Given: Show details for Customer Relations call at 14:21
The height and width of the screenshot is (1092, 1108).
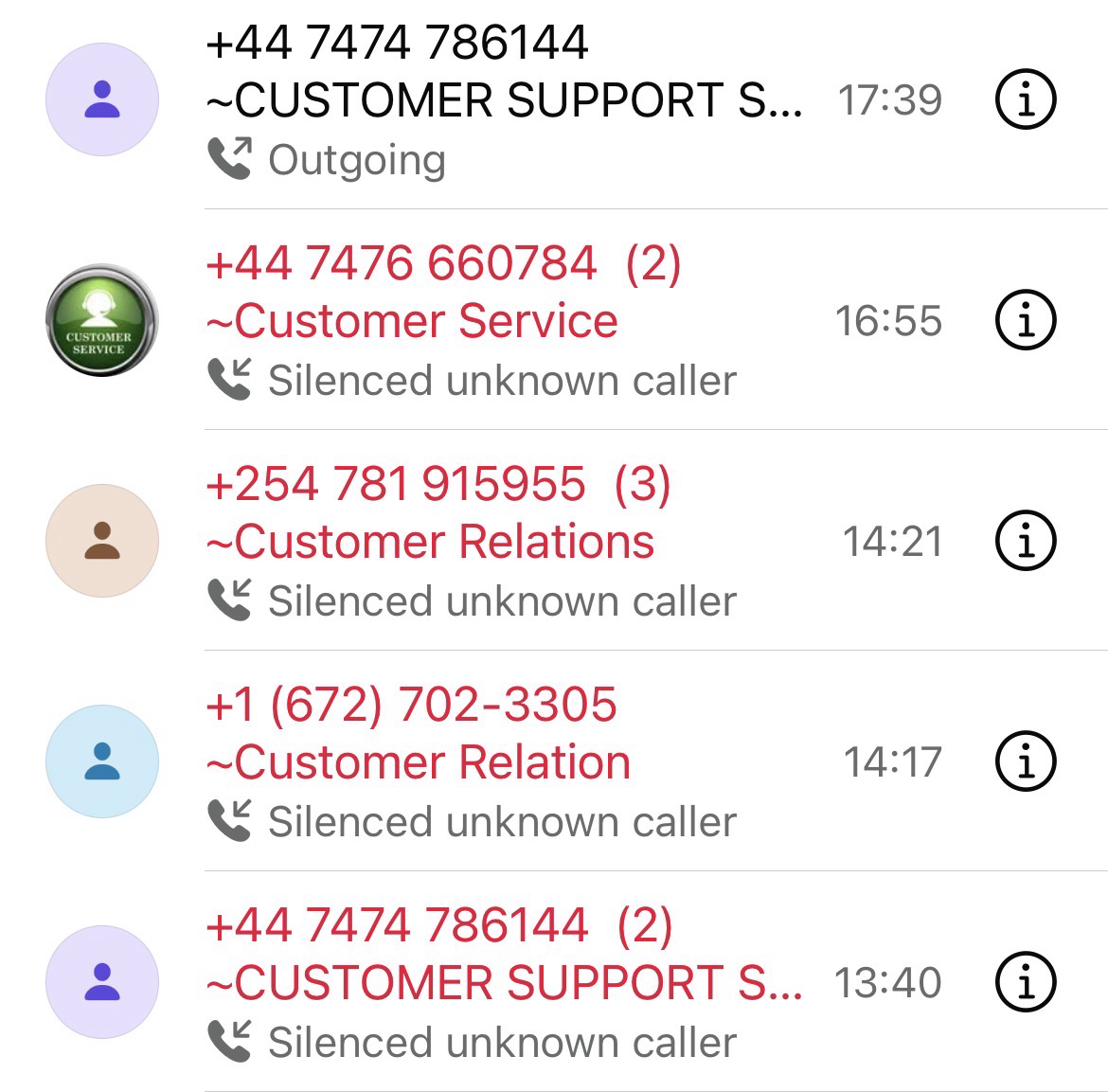Looking at the screenshot, I should click(1026, 541).
